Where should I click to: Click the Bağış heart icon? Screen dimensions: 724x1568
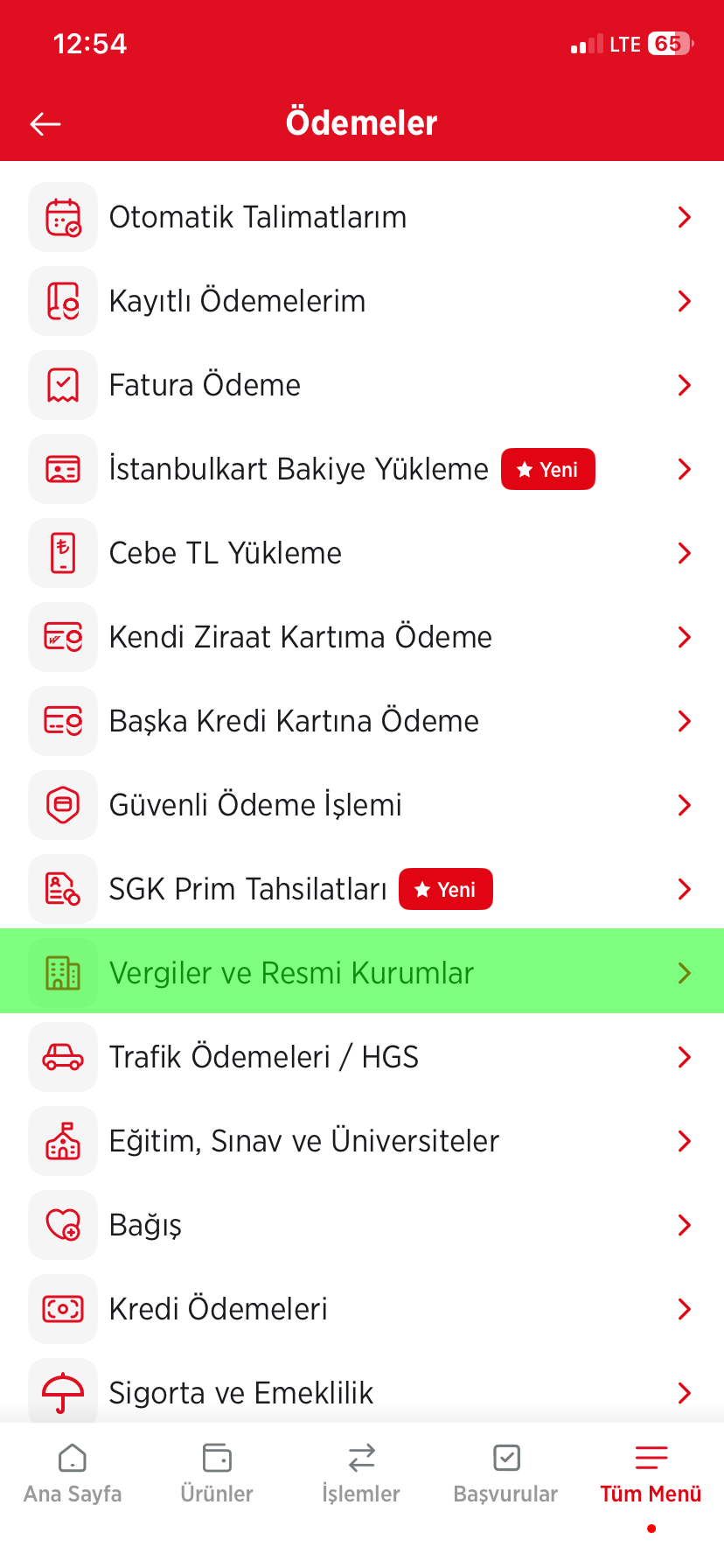tap(62, 1224)
